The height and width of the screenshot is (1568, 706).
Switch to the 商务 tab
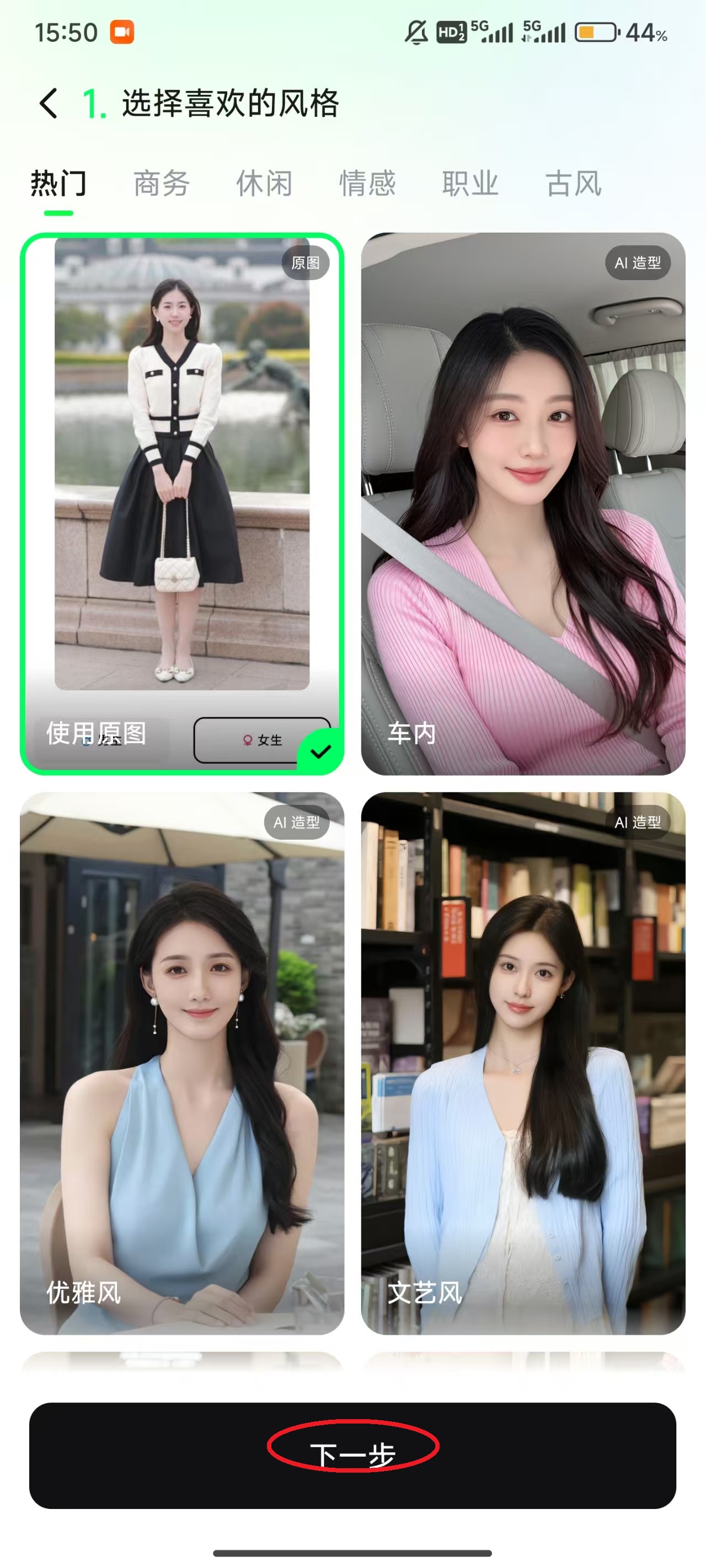point(162,184)
